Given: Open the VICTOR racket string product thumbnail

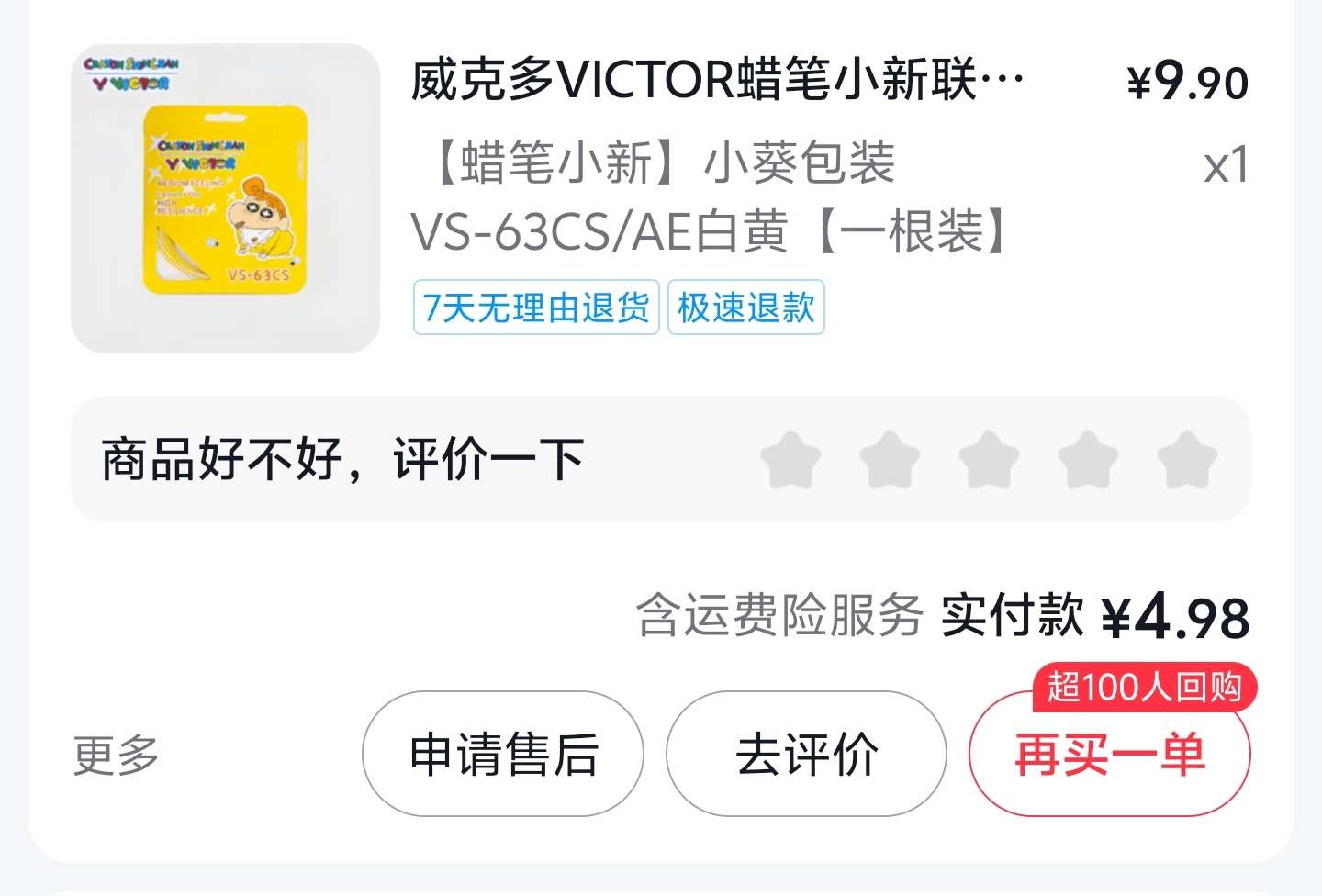Looking at the screenshot, I should tap(225, 198).
